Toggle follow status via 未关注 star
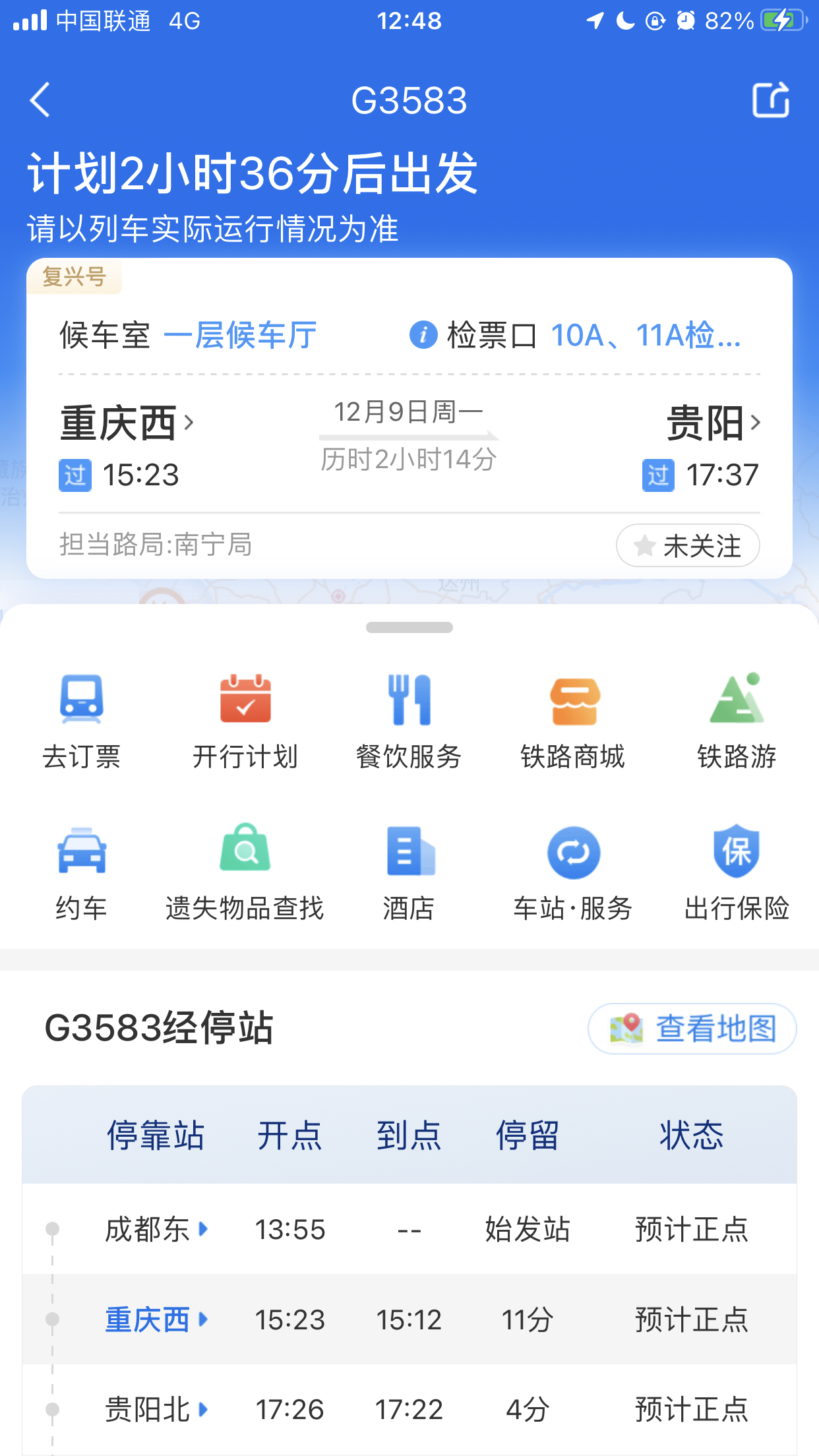 [x=688, y=545]
